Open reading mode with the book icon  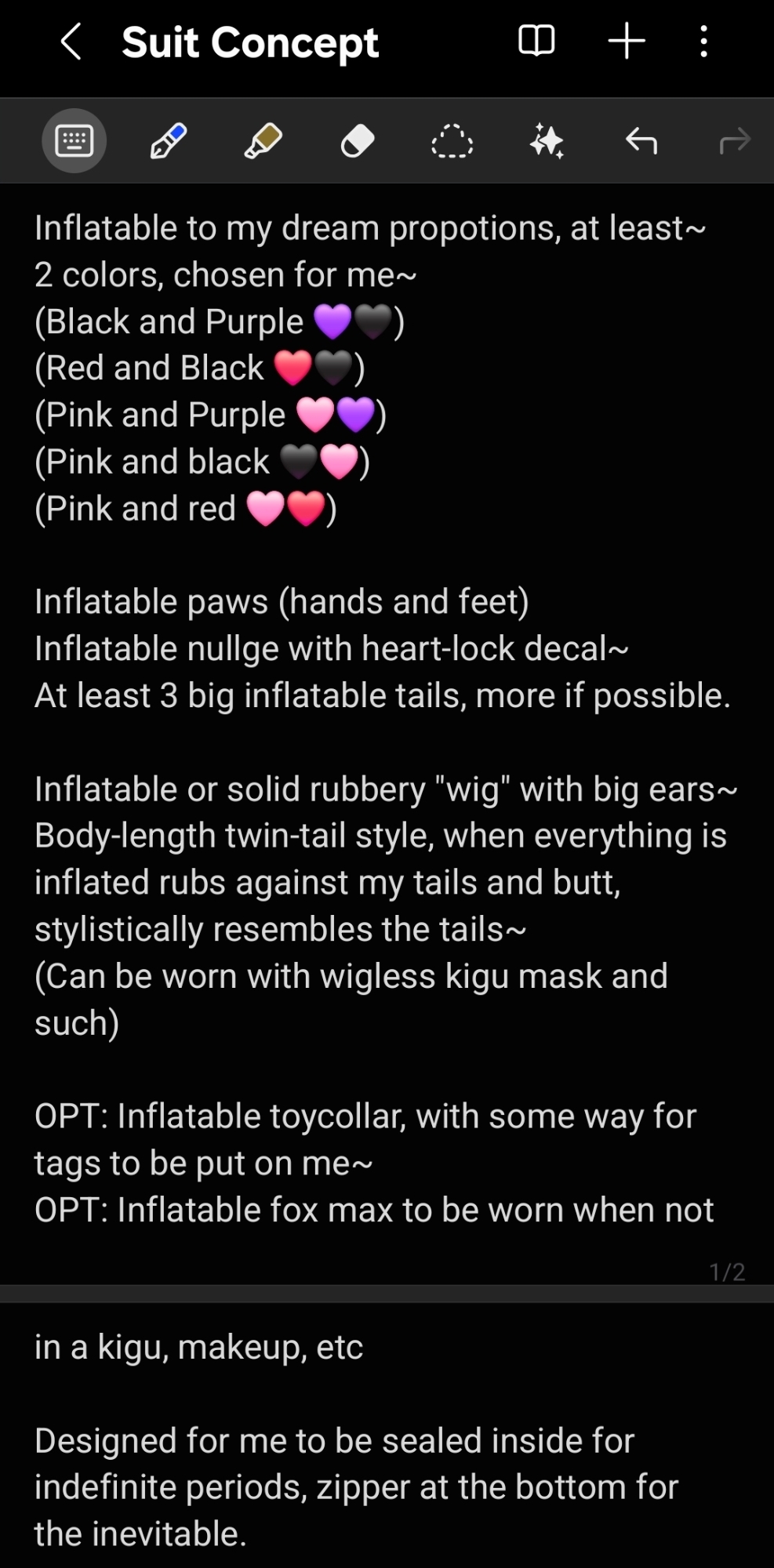[536, 41]
